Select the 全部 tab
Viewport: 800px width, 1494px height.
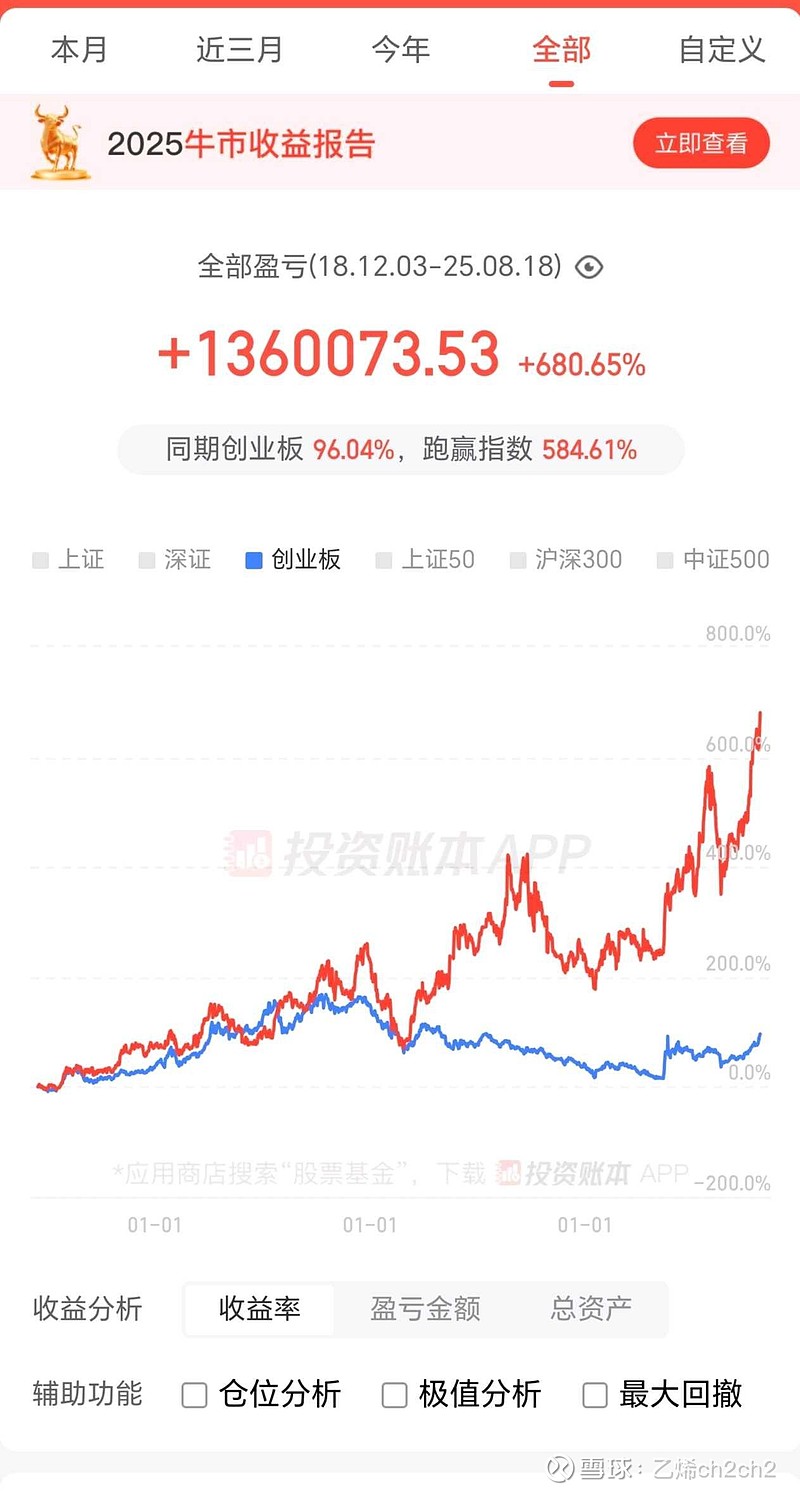[561, 49]
